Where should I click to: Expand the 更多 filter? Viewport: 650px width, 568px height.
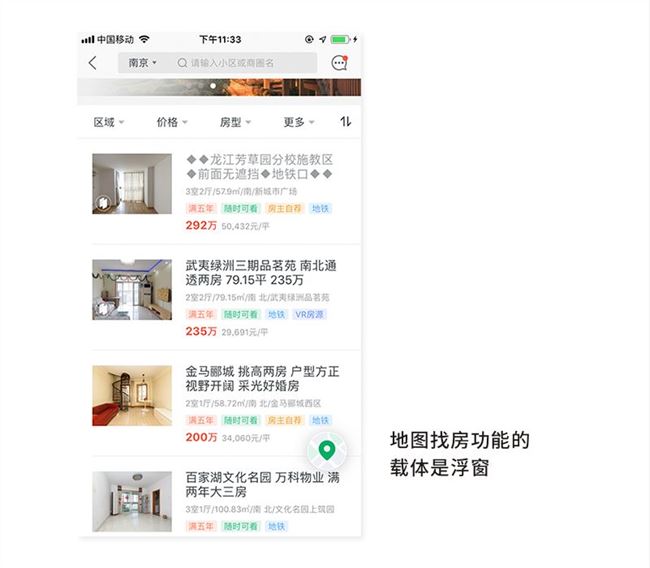click(298, 122)
